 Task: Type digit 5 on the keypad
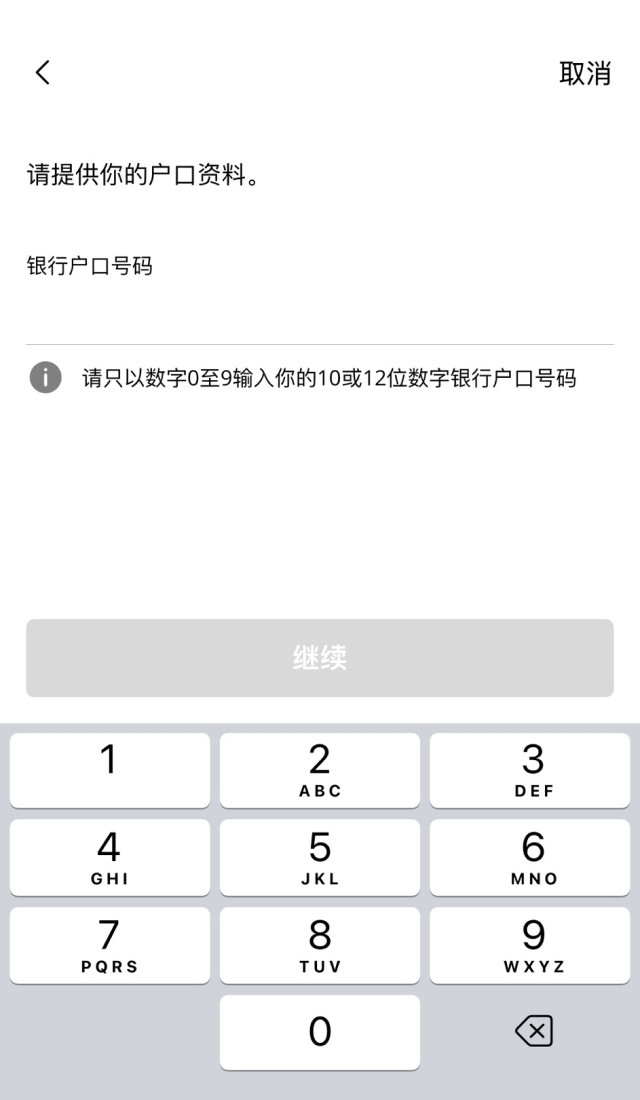(320, 858)
